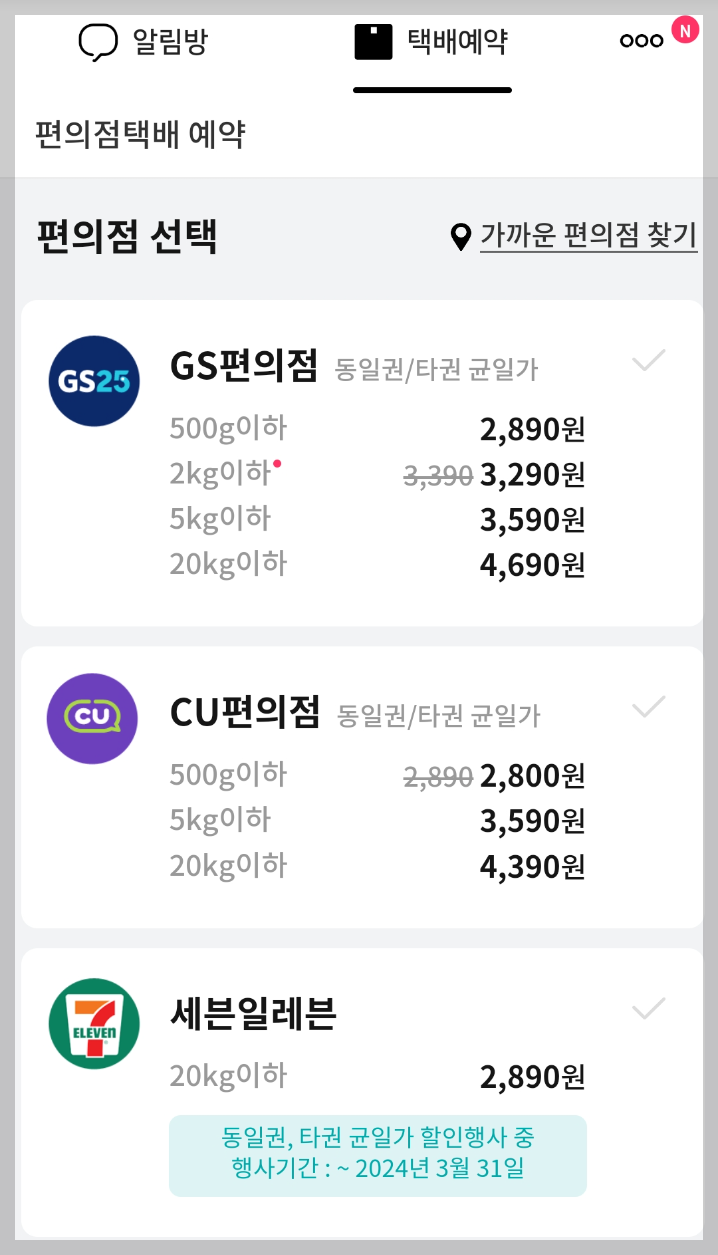718x1255 pixels.
Task: Pick the 세븐일레븐 delivery card
Action: coord(361,1090)
